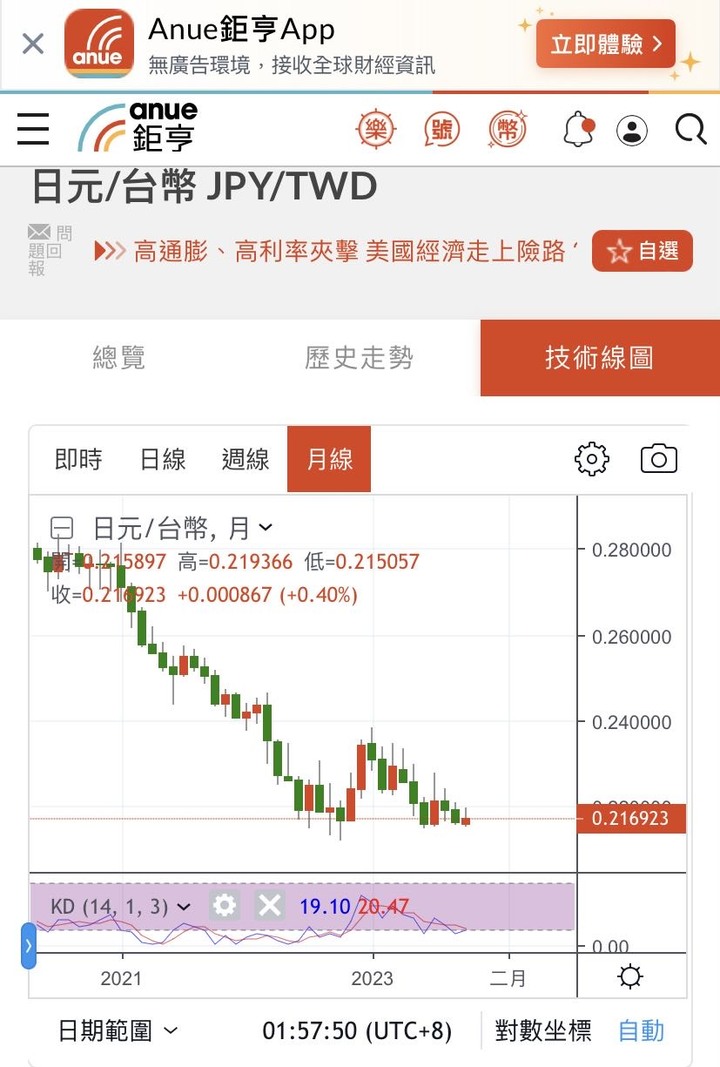Select the 週線 chart interval
The height and width of the screenshot is (1067, 720).
[x=245, y=459]
